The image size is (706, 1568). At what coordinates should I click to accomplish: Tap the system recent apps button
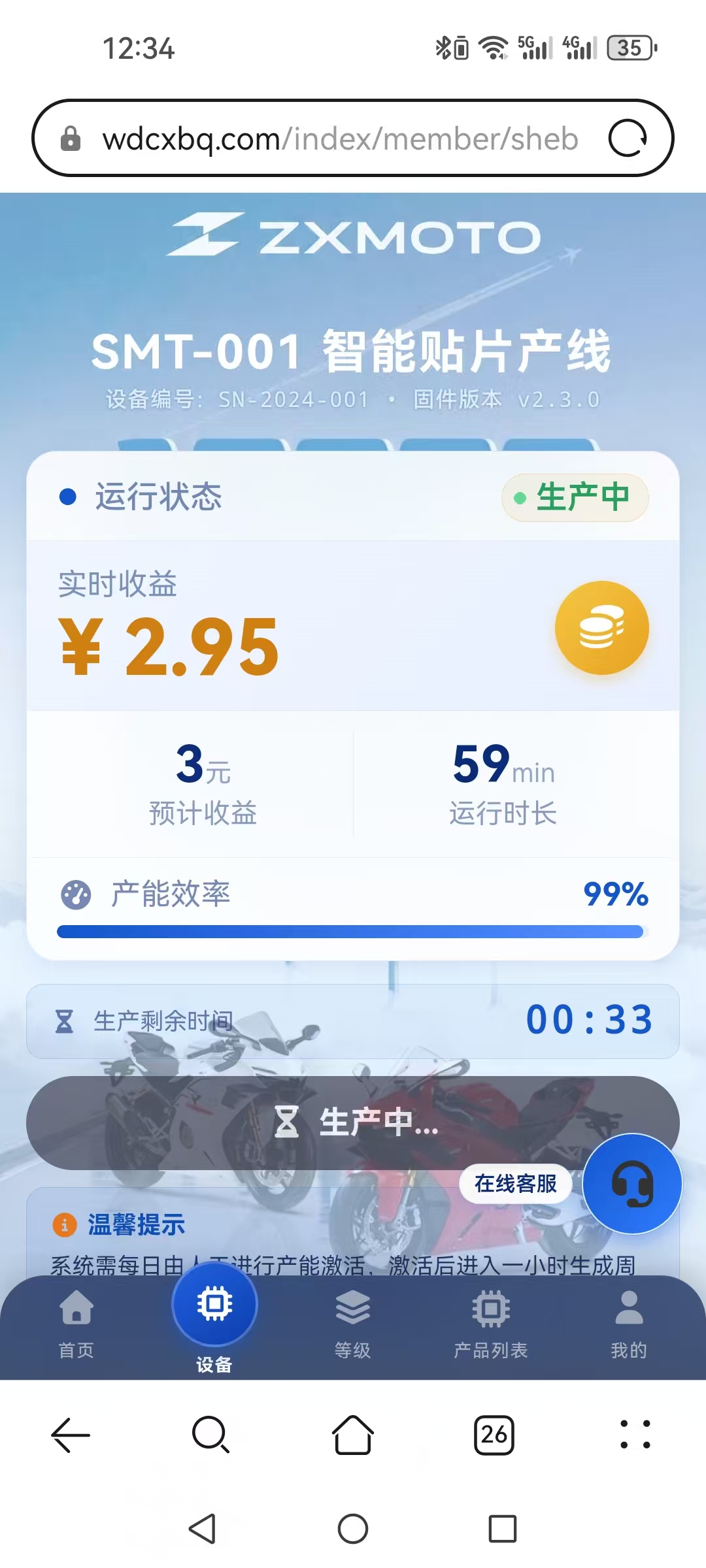tap(502, 1529)
